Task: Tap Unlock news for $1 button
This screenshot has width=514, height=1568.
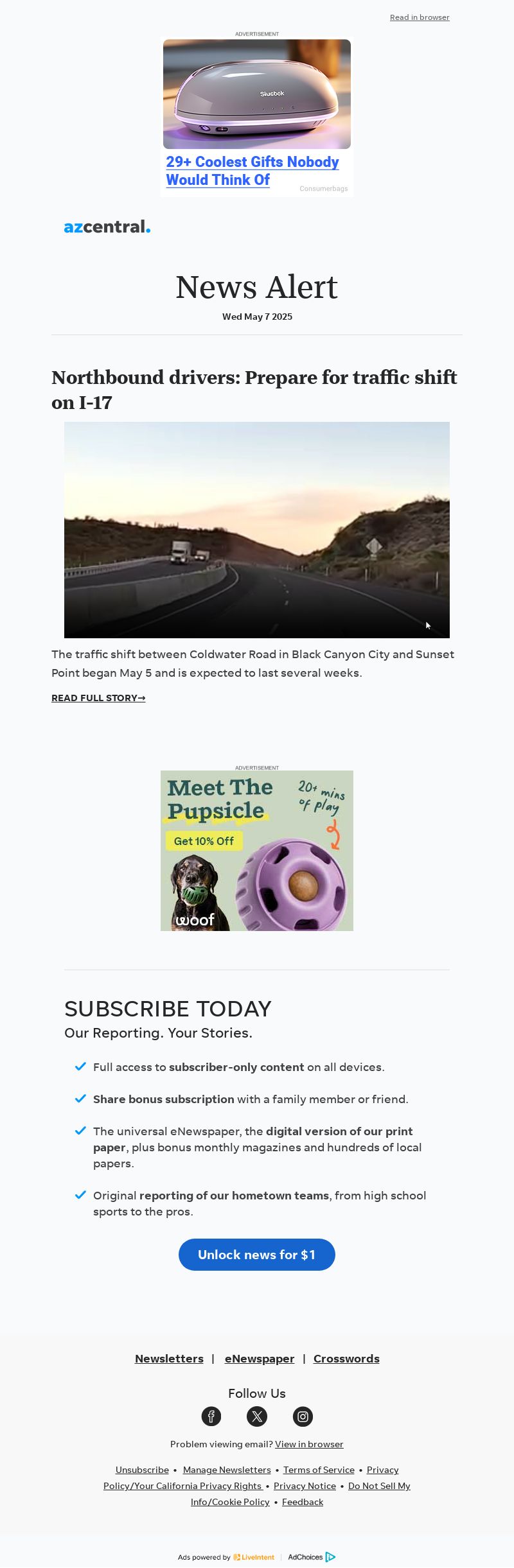Action: point(257,1255)
